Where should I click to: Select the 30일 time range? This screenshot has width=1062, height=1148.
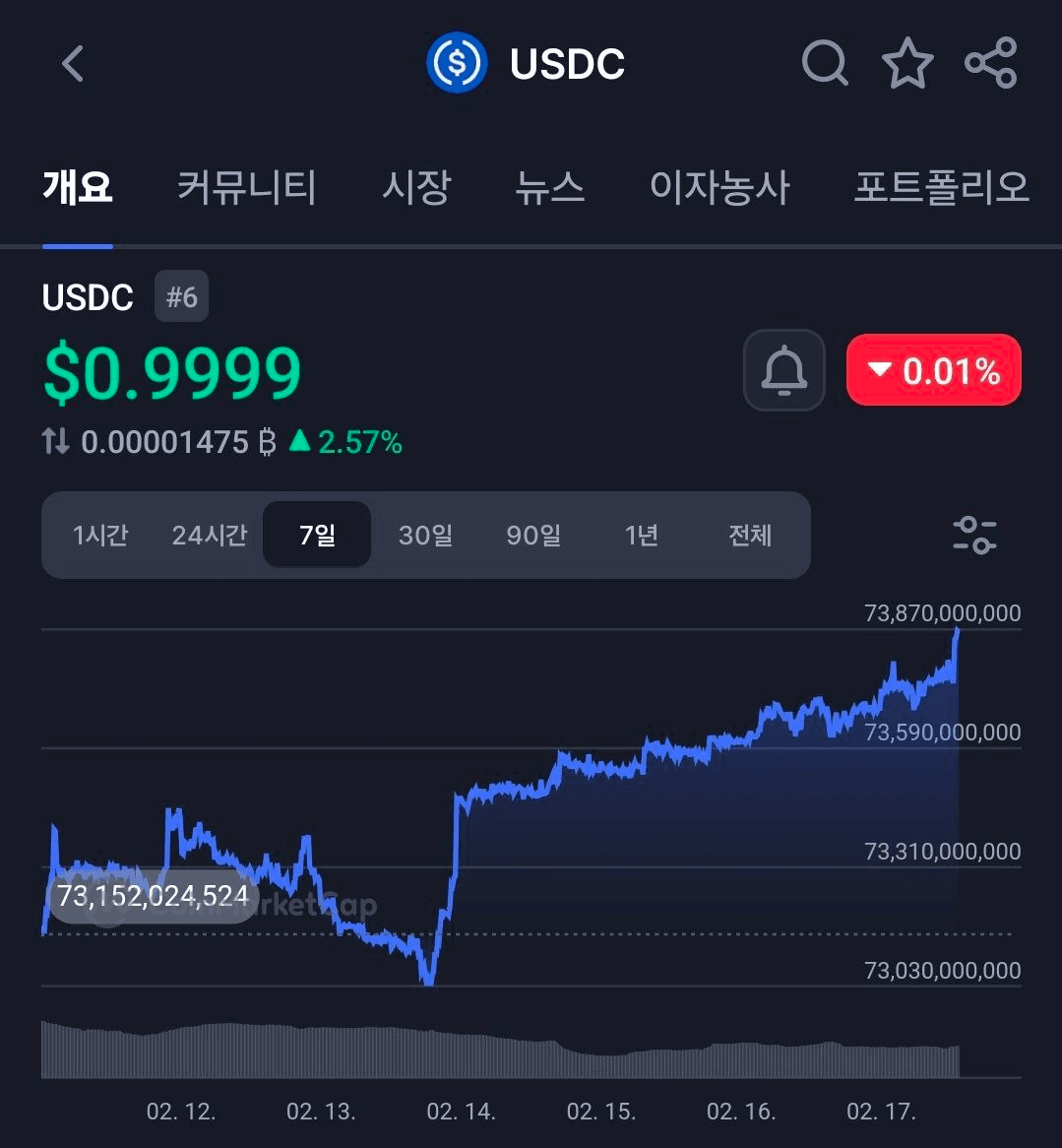coord(425,536)
